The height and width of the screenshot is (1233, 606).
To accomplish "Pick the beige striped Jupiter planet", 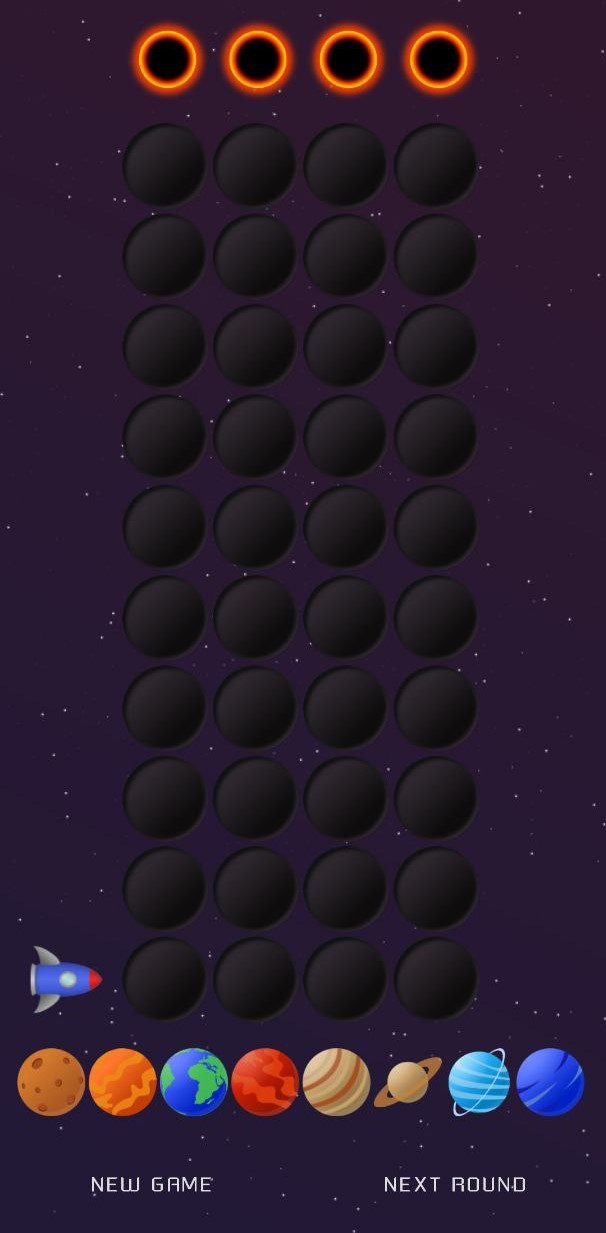I will coord(336,1082).
